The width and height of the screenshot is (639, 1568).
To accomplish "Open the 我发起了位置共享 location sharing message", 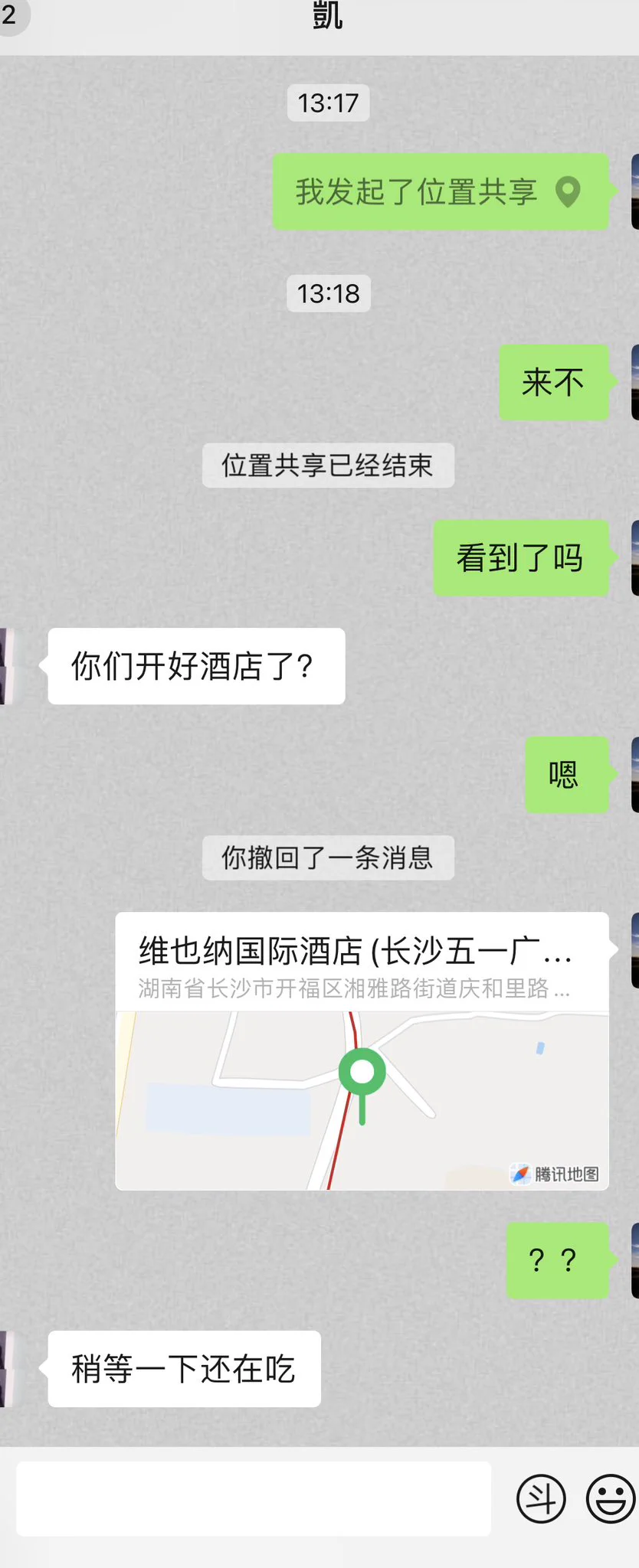I will pos(440,191).
